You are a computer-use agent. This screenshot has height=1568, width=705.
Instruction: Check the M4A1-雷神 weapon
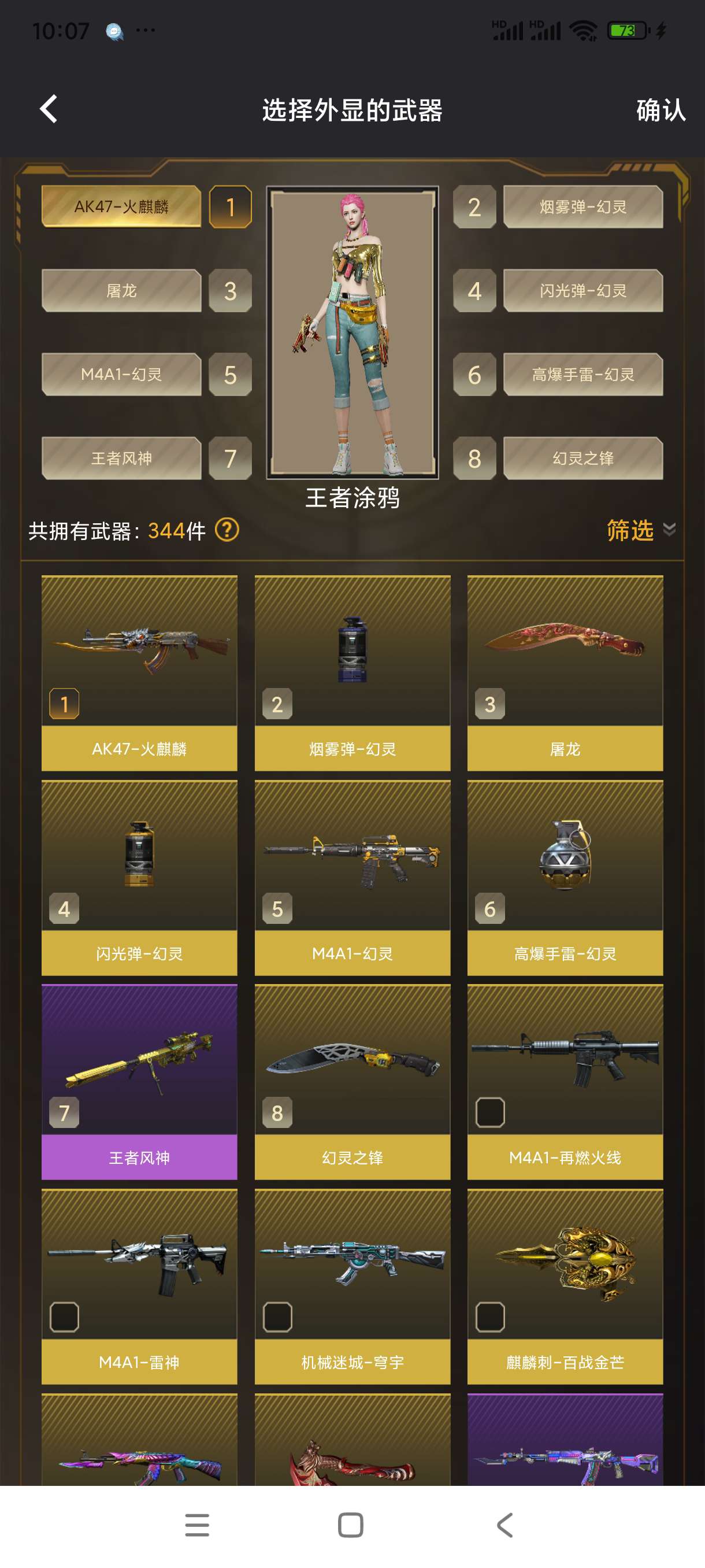[x=64, y=1317]
